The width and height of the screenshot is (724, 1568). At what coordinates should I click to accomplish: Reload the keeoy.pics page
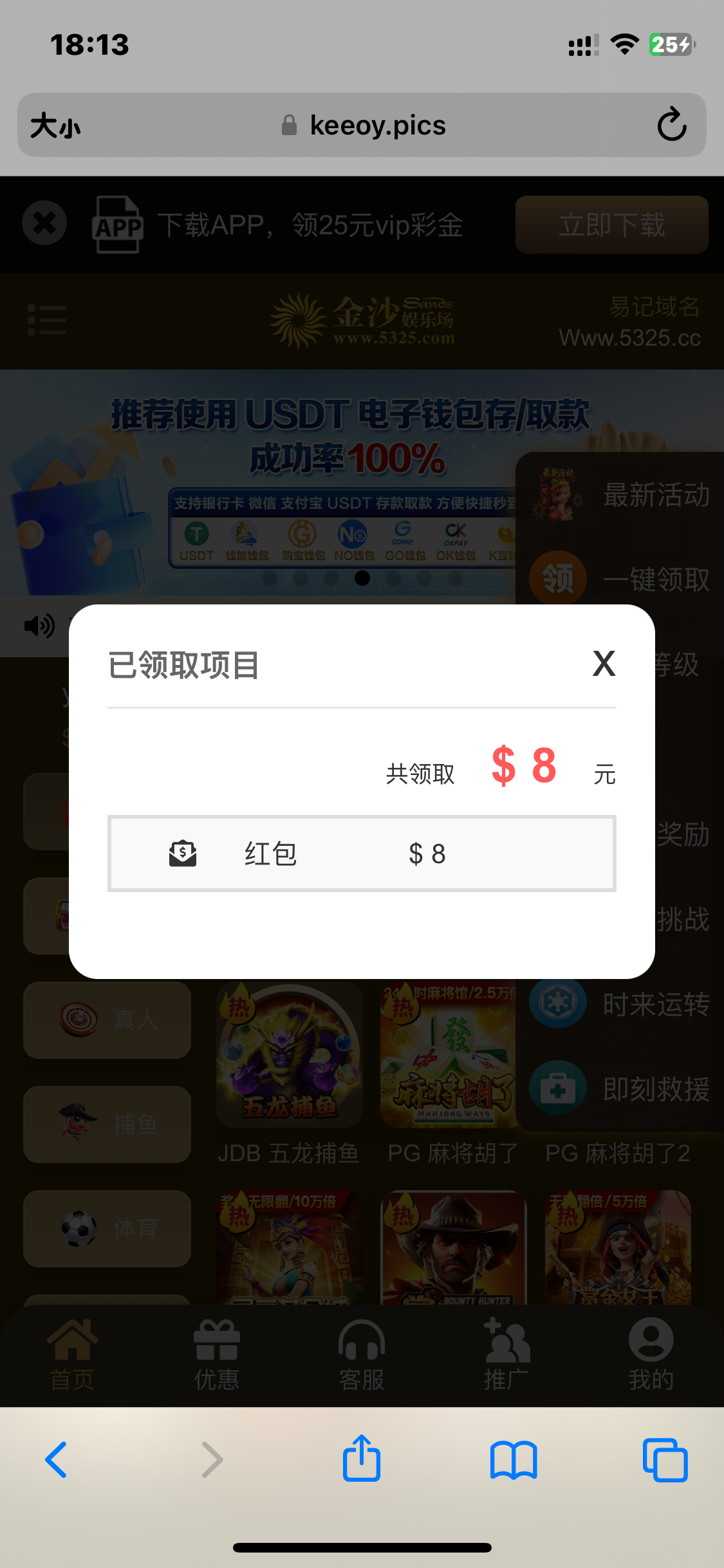pyautogui.click(x=672, y=124)
